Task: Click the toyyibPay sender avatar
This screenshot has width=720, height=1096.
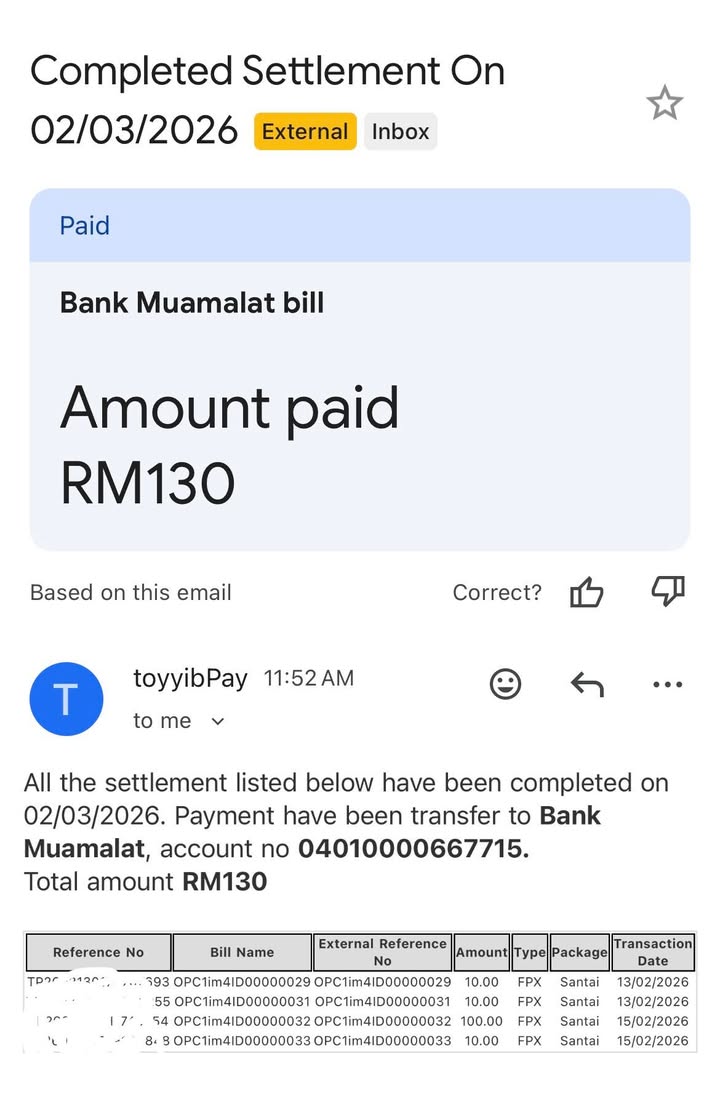Action: click(66, 699)
